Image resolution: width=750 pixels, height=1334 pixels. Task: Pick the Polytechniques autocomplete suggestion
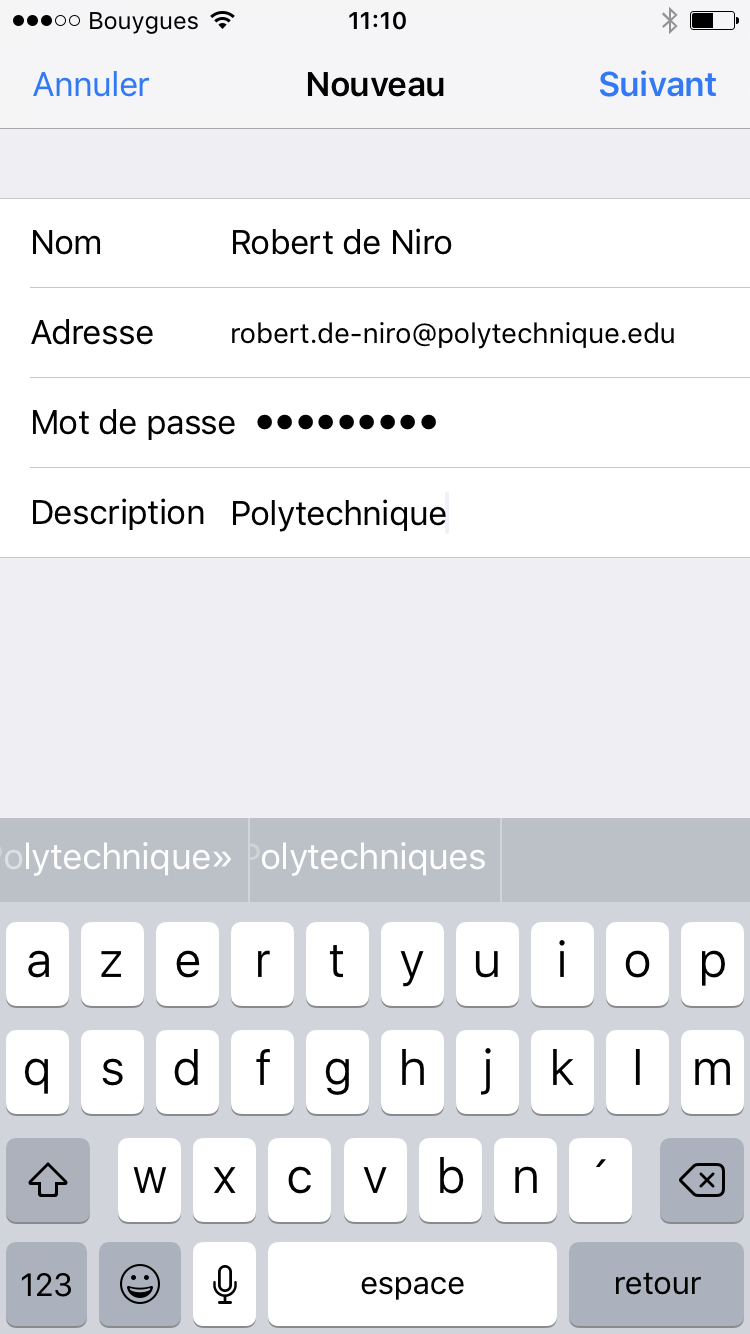375,858
